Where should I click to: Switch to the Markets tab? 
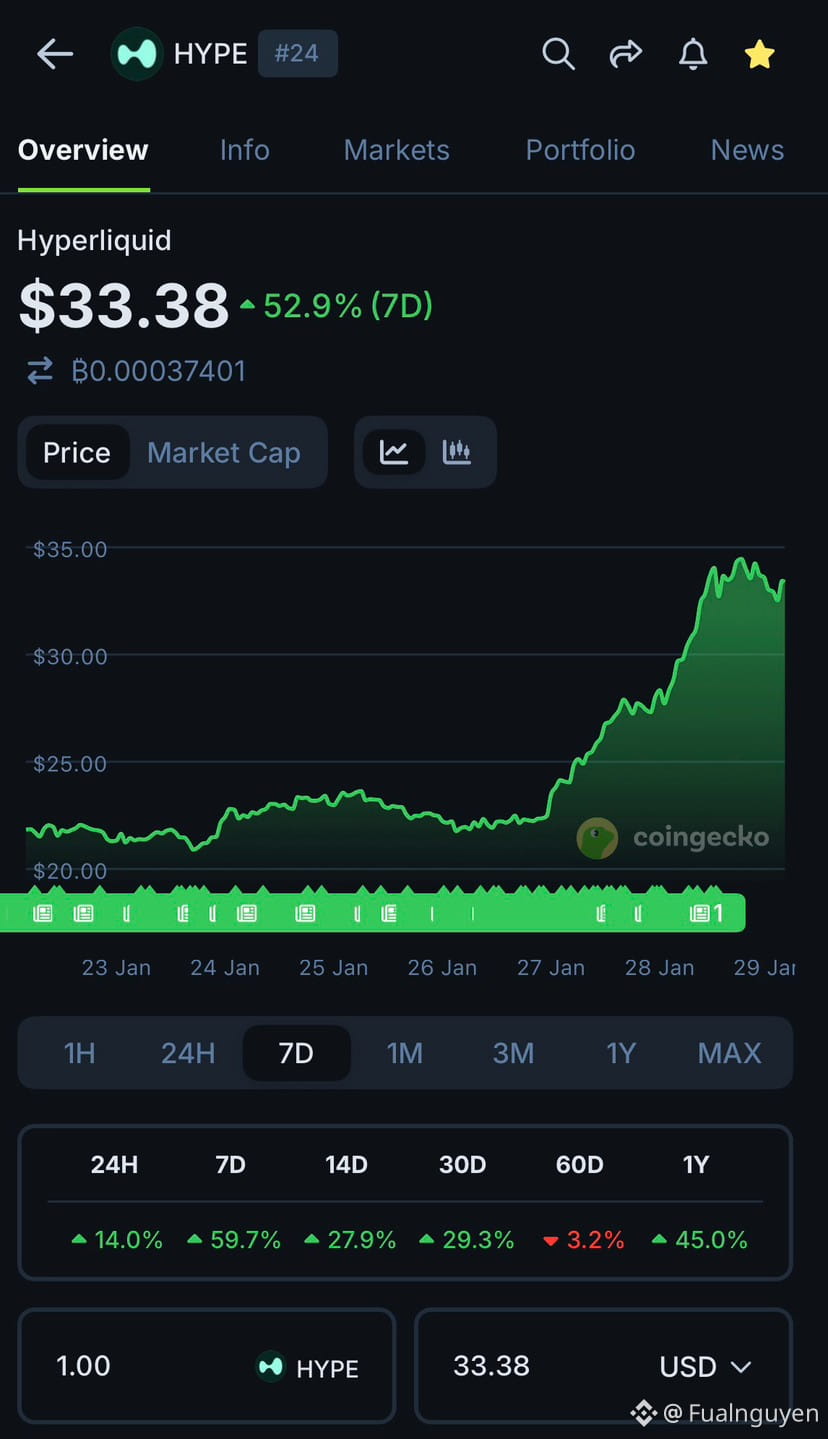[x=396, y=150]
